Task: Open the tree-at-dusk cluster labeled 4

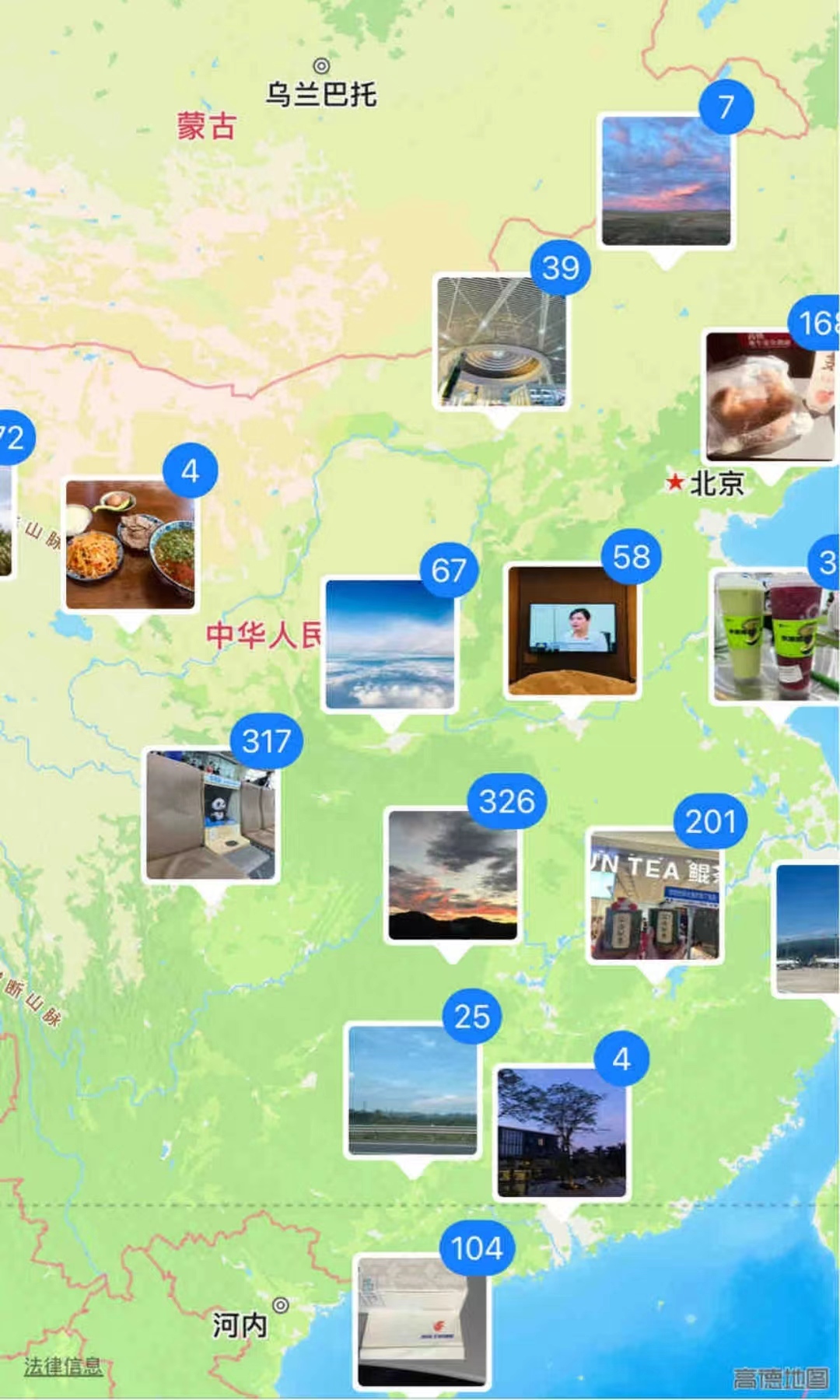Action: click(562, 1132)
